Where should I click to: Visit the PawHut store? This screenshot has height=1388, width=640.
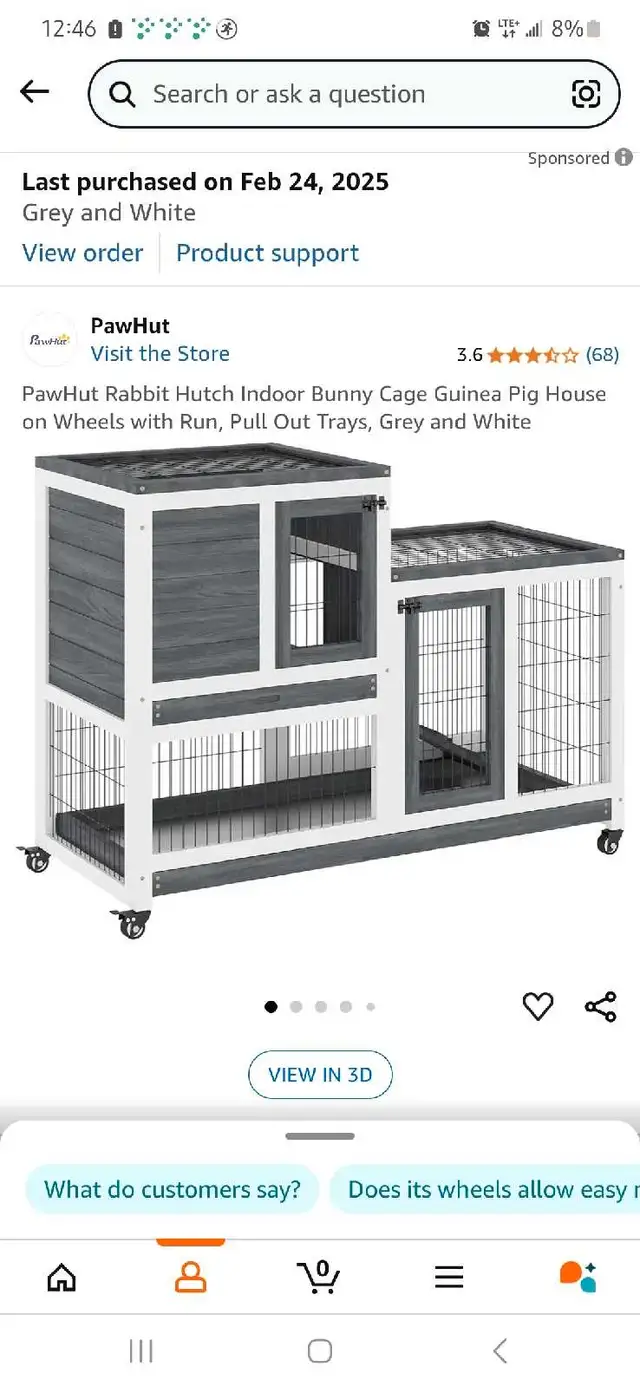point(160,354)
